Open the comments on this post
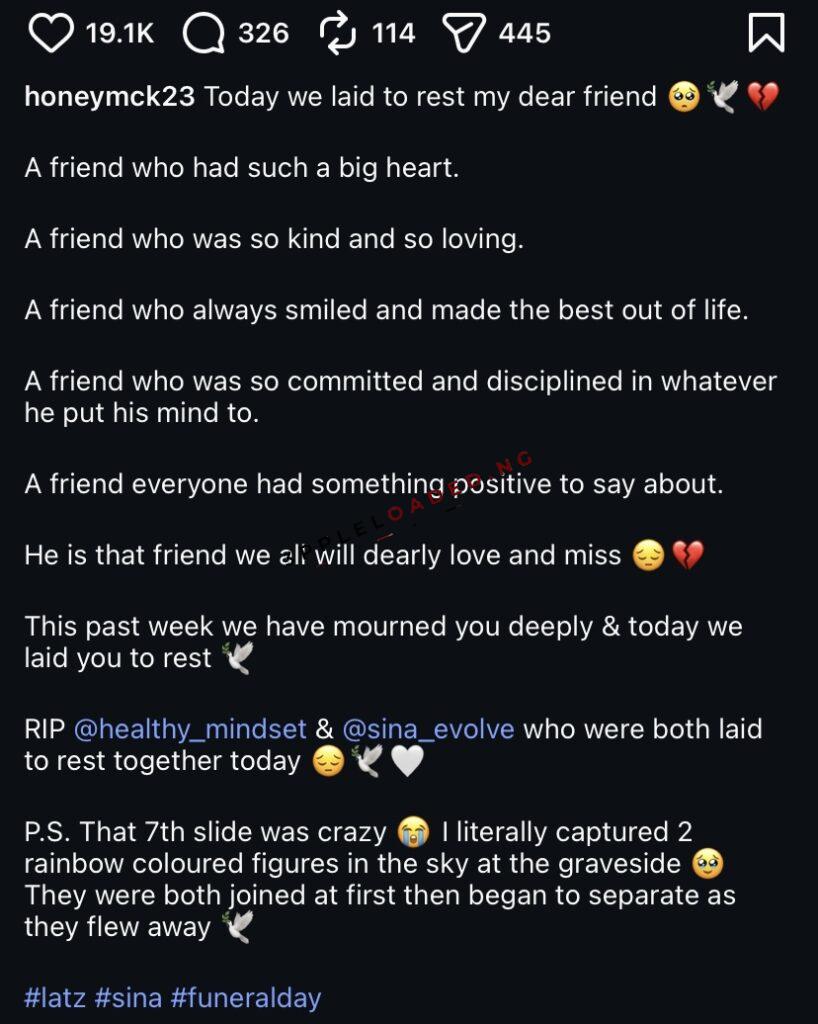This screenshot has height=1024, width=818. pyautogui.click(x=204, y=33)
